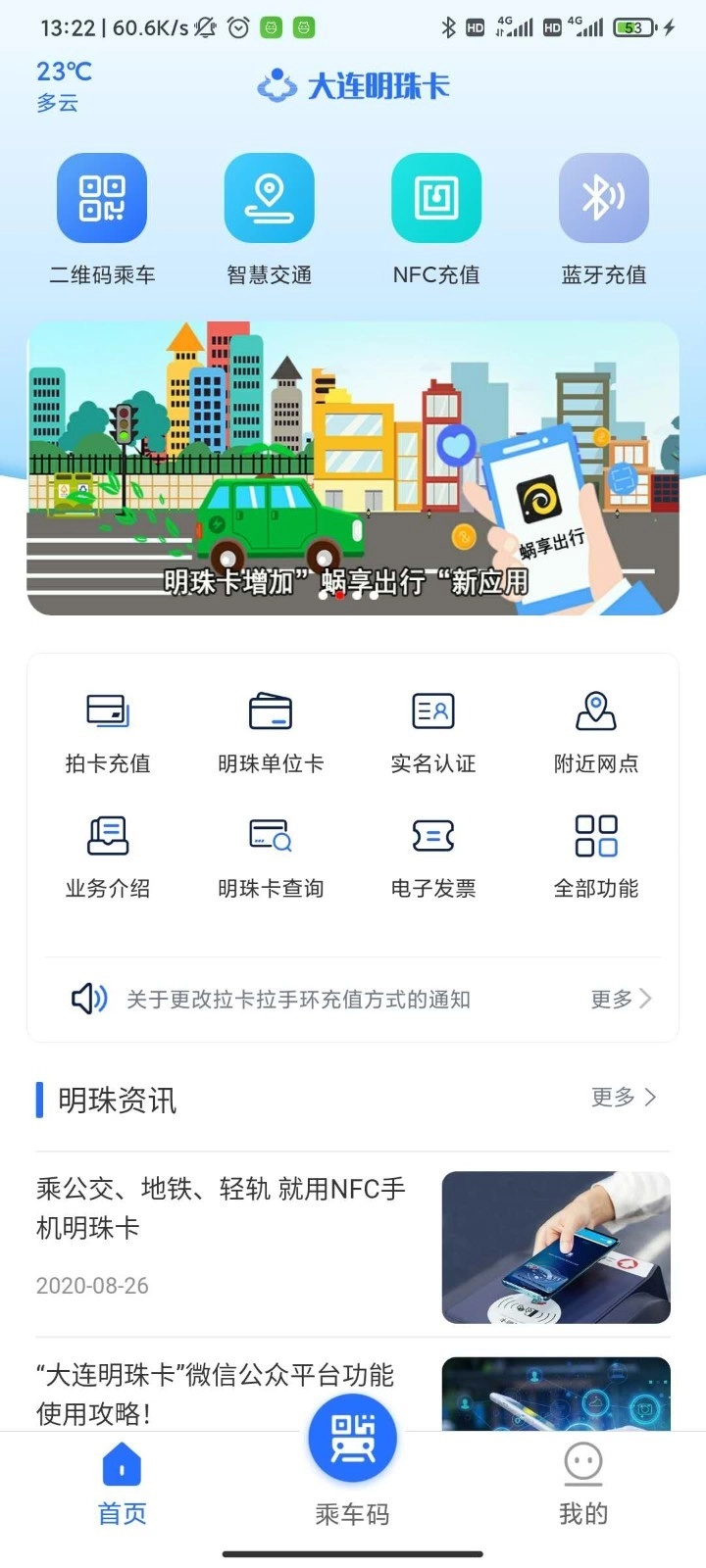The width and height of the screenshot is (706, 1568).
Task: Read the notice about 拉卡拉手环充值方式
Action: [x=298, y=1000]
